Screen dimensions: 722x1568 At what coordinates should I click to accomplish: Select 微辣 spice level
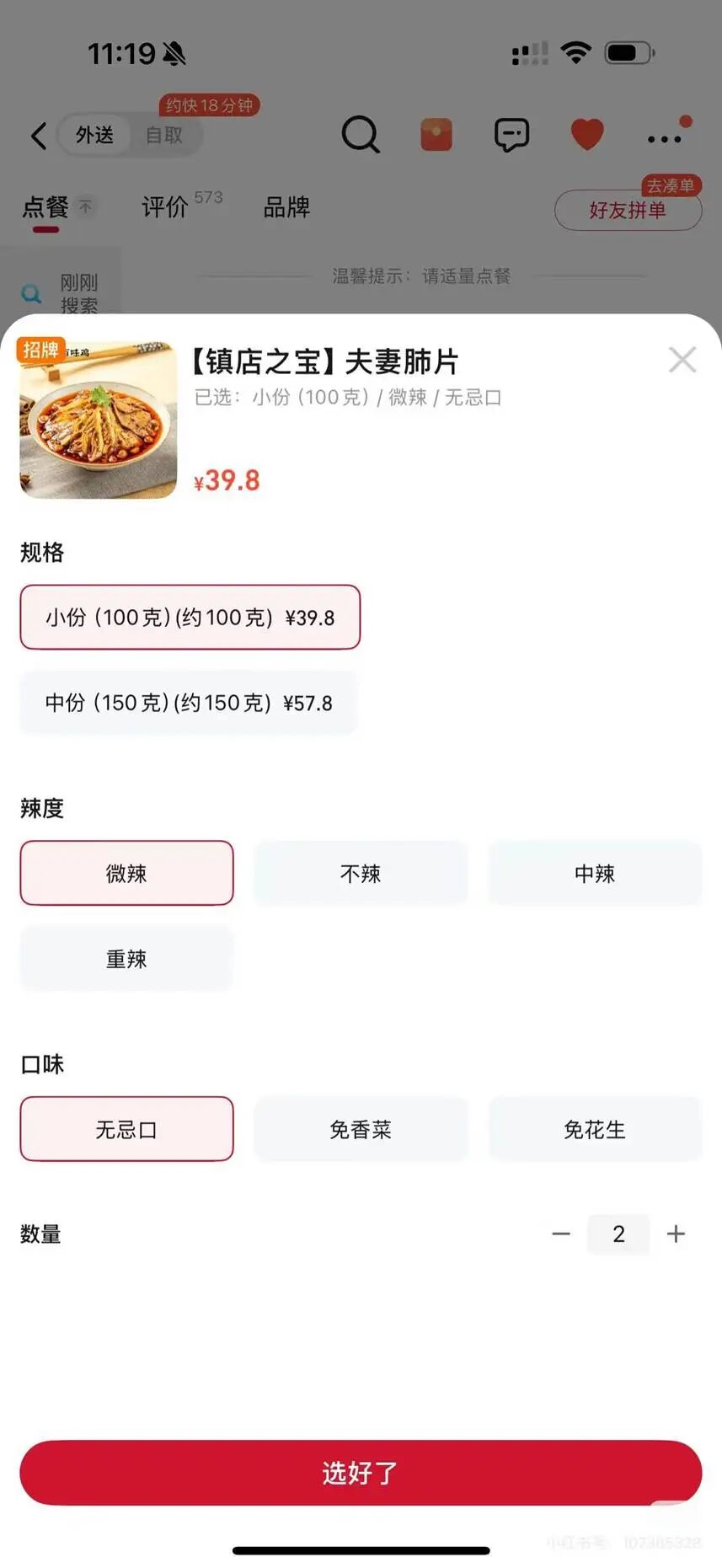click(x=126, y=874)
